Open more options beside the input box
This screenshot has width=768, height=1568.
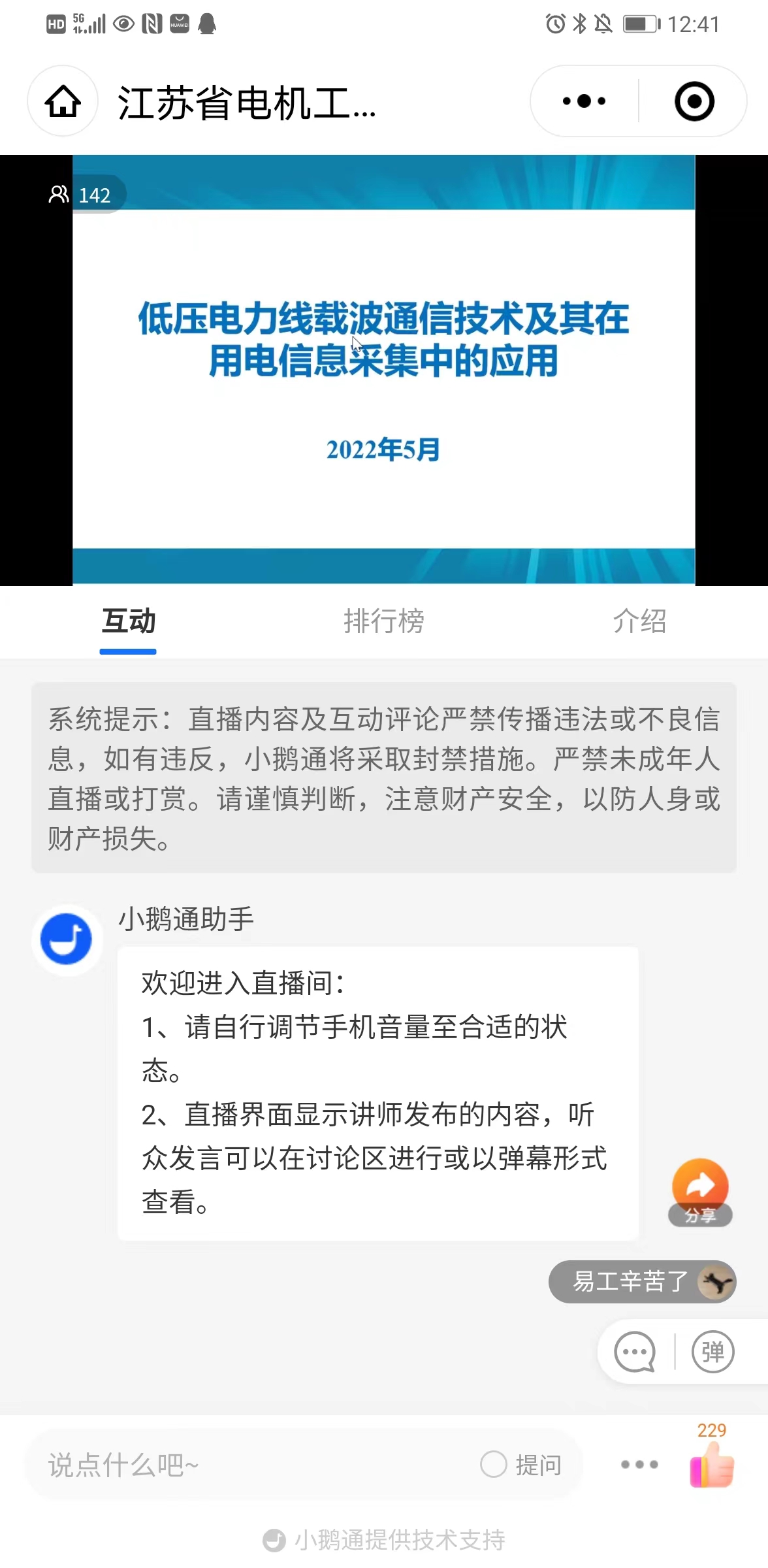pyautogui.click(x=639, y=1465)
